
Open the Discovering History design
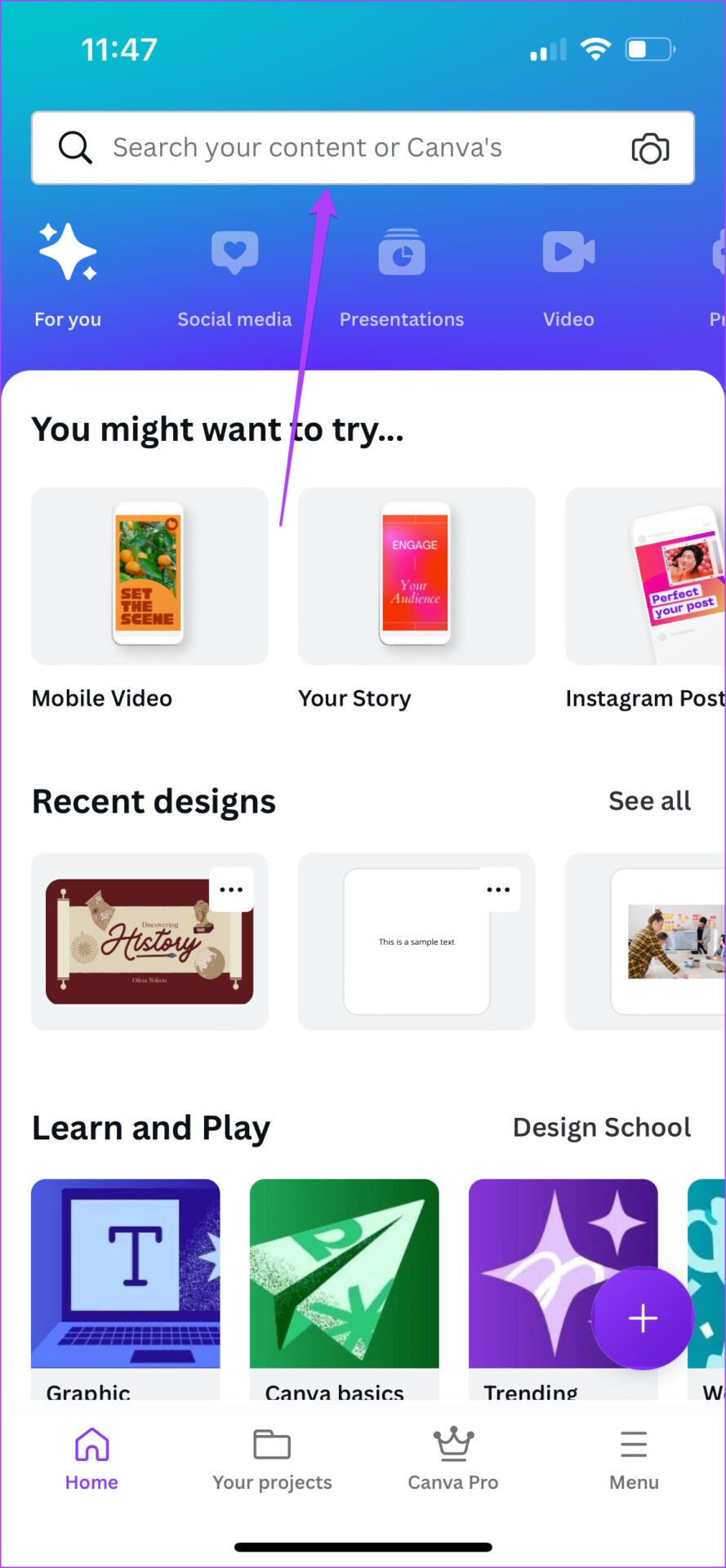(x=139, y=947)
